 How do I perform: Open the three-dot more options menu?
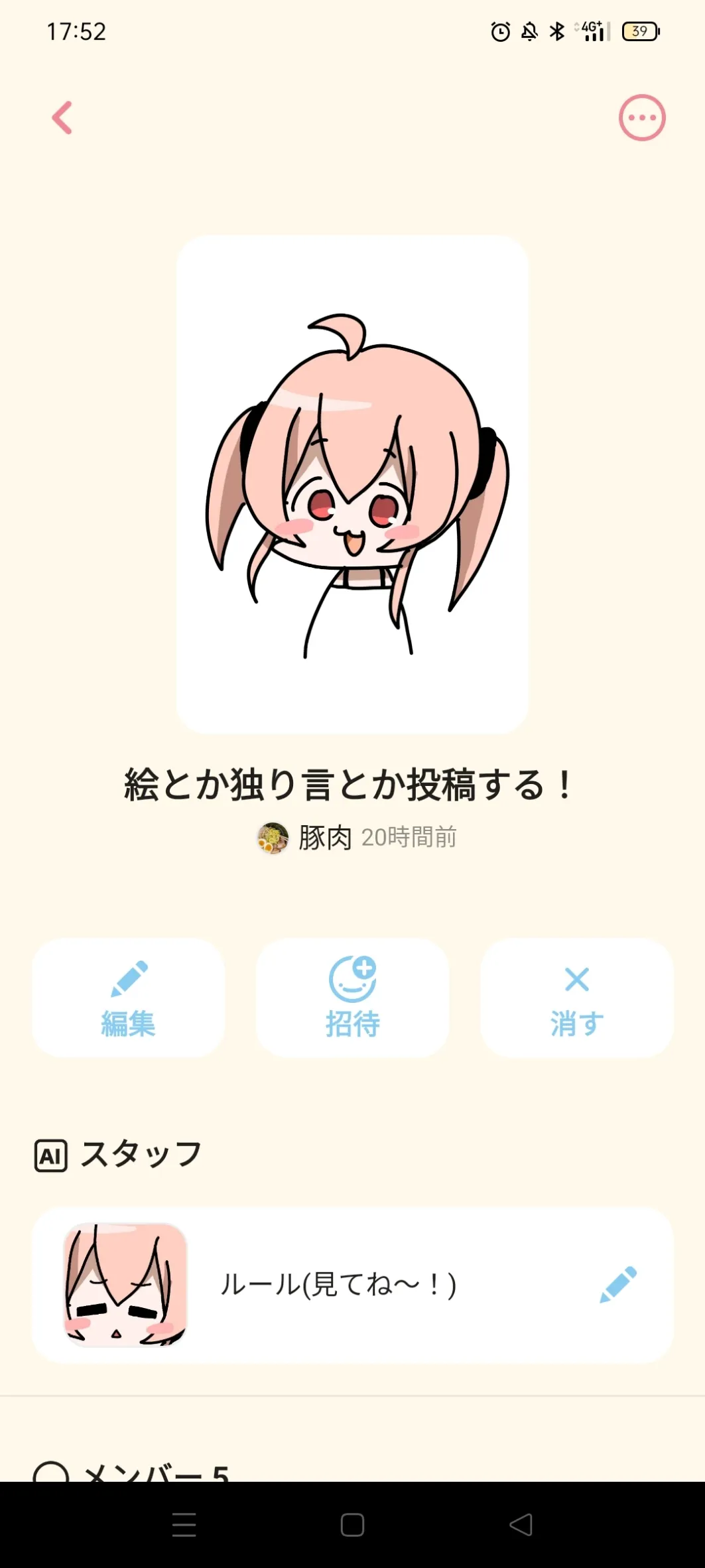coord(641,118)
